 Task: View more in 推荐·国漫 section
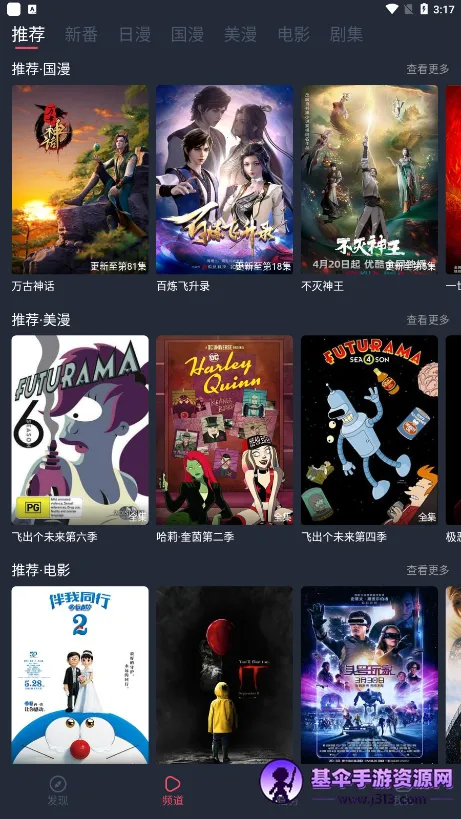coord(428,69)
